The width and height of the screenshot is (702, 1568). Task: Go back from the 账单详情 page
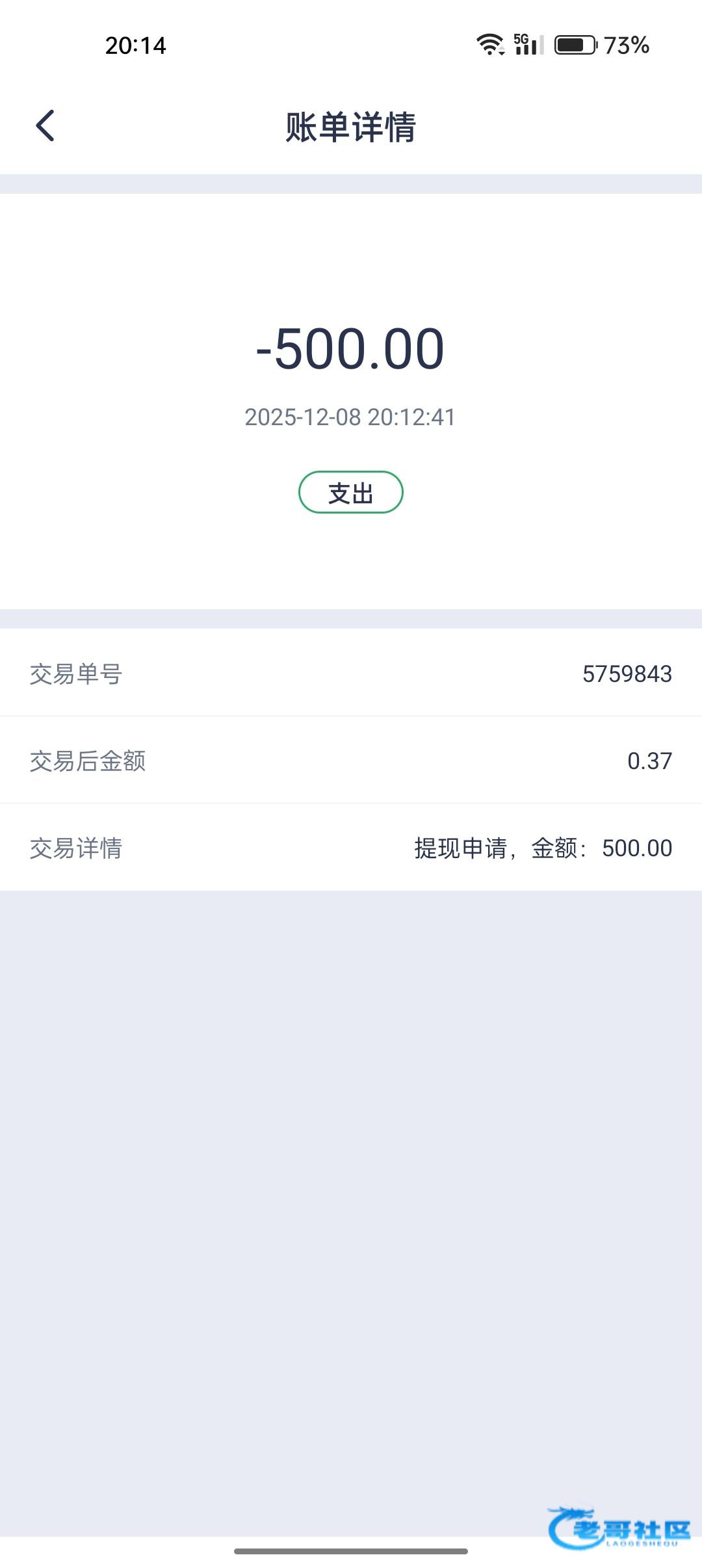tap(45, 125)
